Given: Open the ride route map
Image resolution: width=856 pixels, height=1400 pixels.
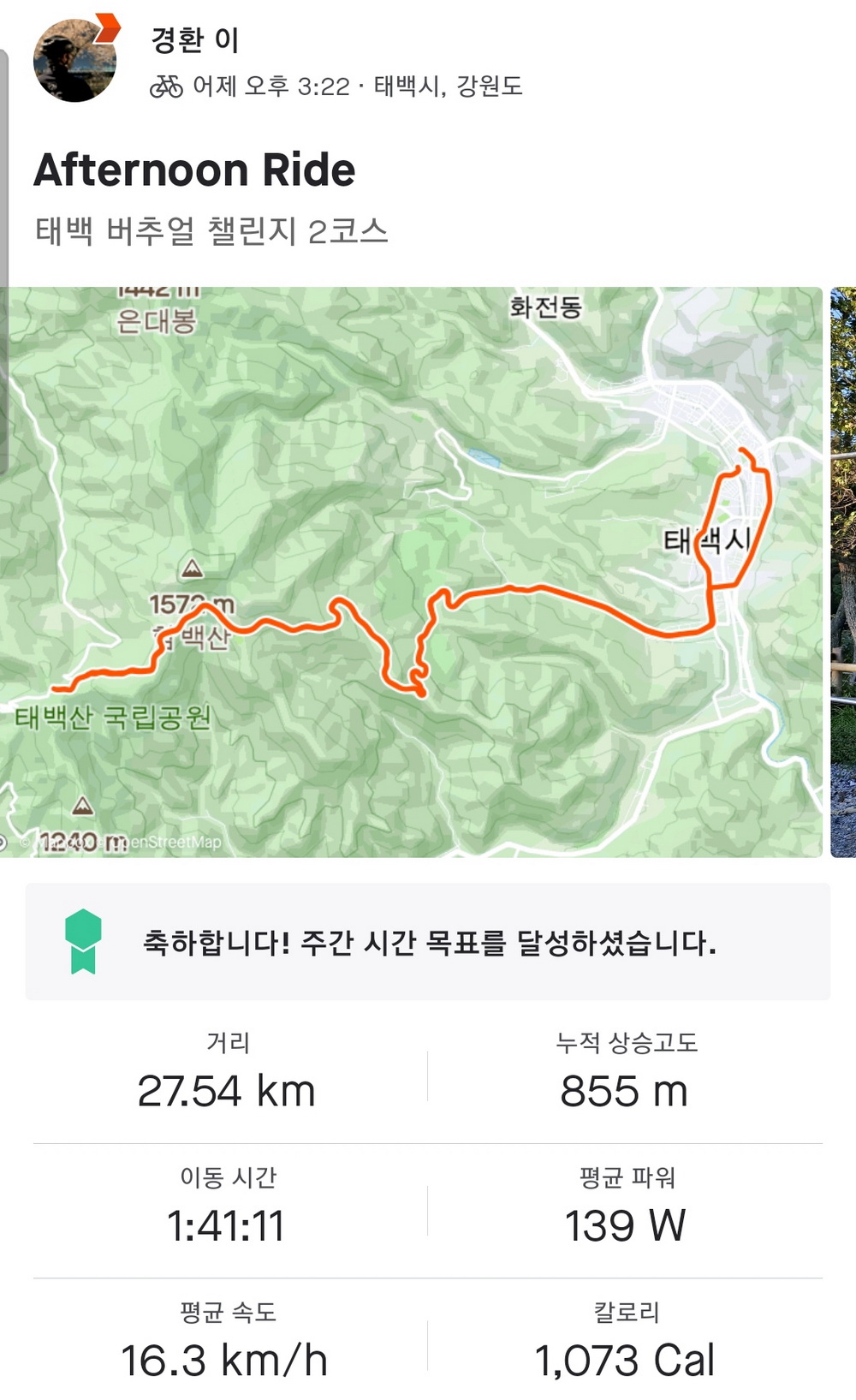Looking at the screenshot, I should click(411, 571).
